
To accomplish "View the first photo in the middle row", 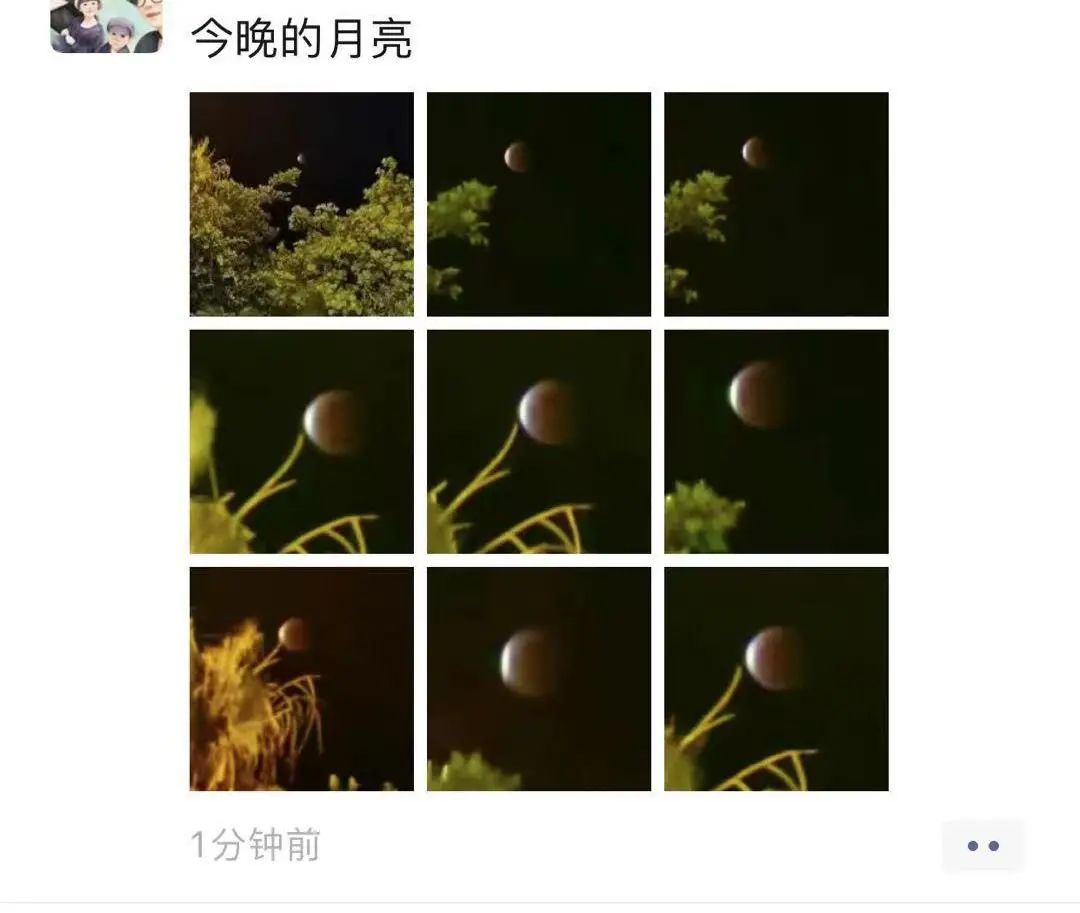I will point(301,441).
